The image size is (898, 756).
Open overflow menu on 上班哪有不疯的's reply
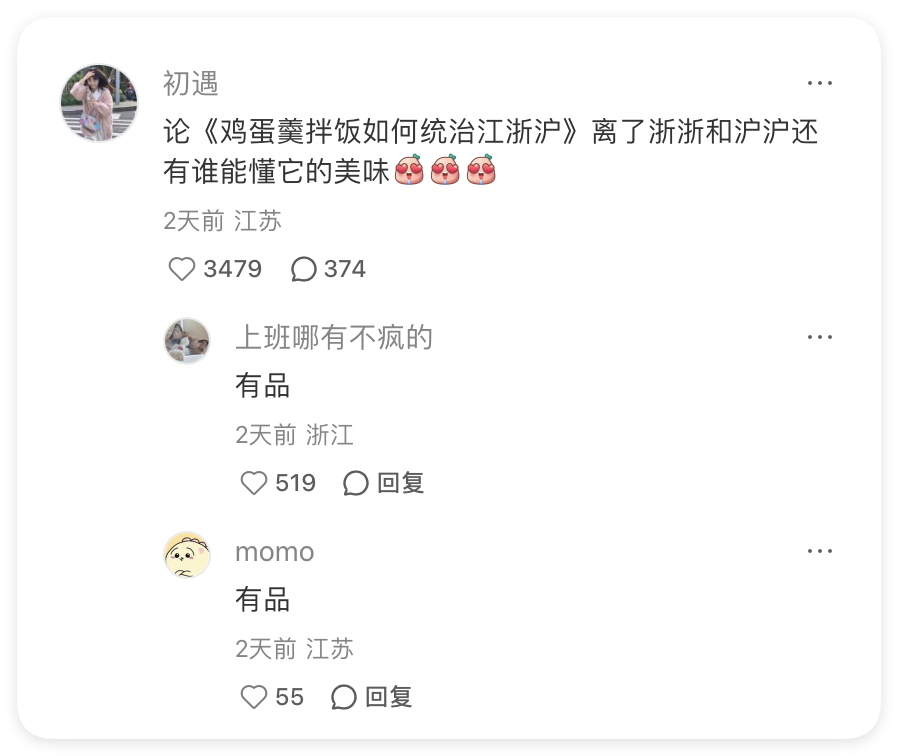click(820, 338)
